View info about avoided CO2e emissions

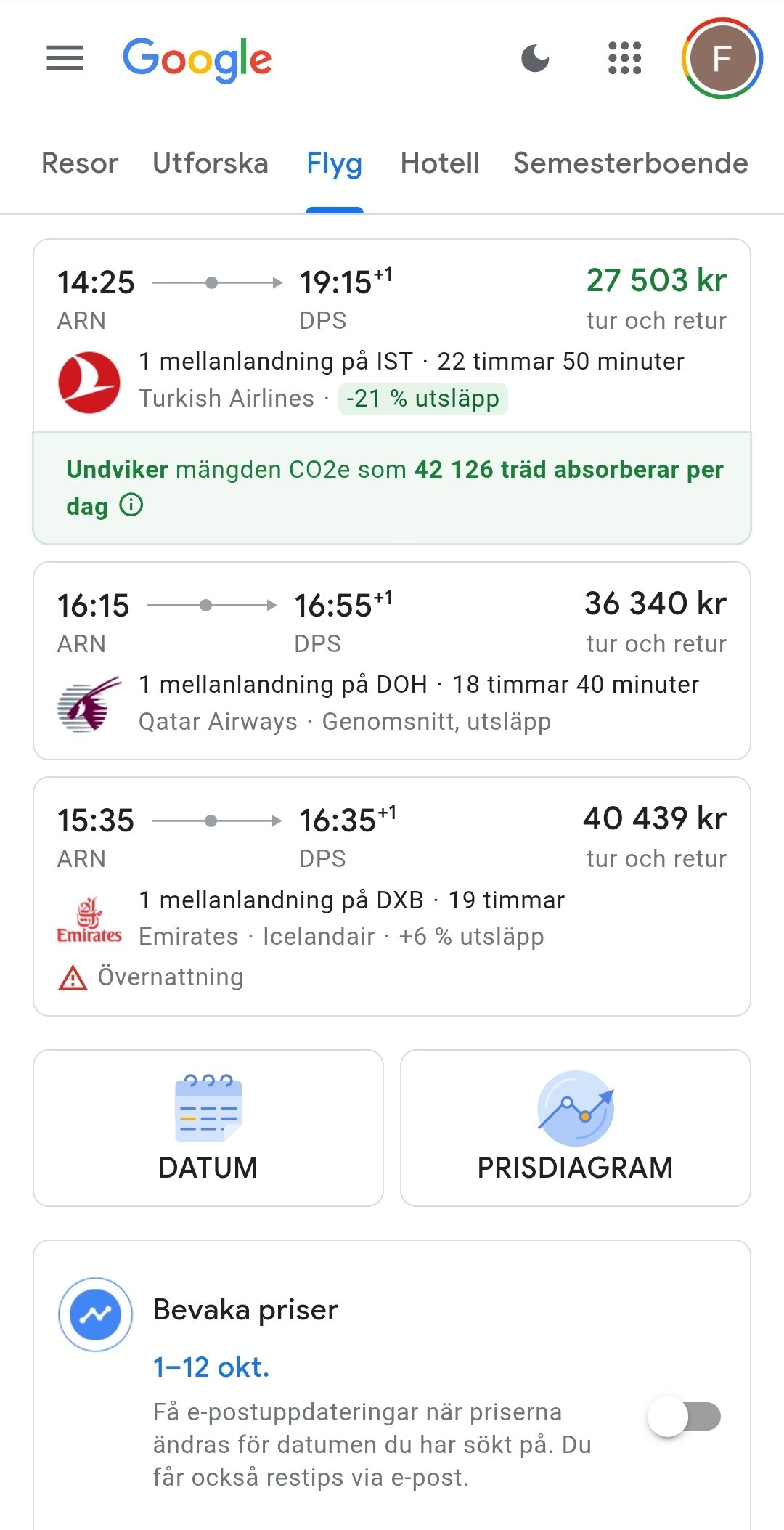coord(131,505)
